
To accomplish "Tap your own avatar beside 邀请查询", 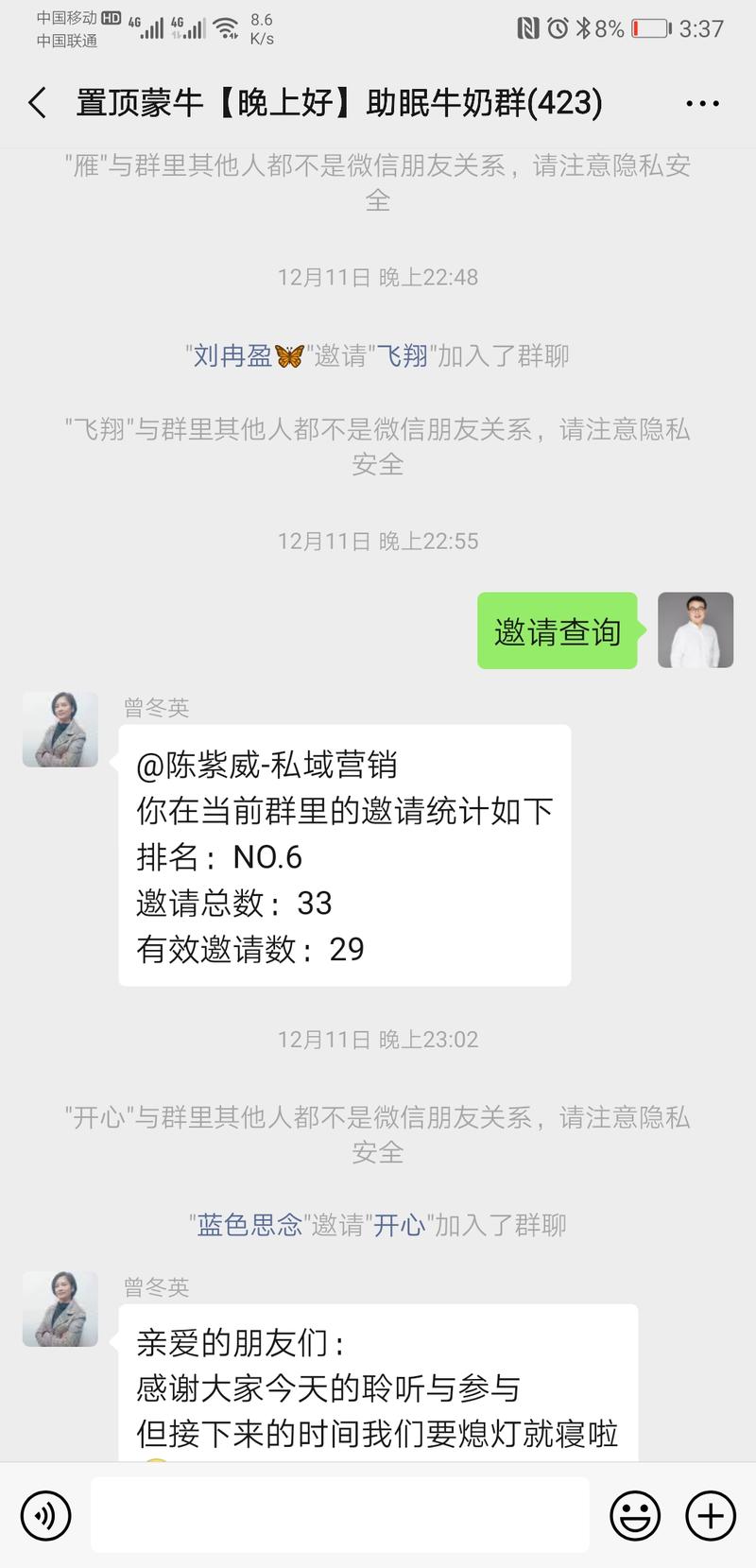I will tap(696, 631).
